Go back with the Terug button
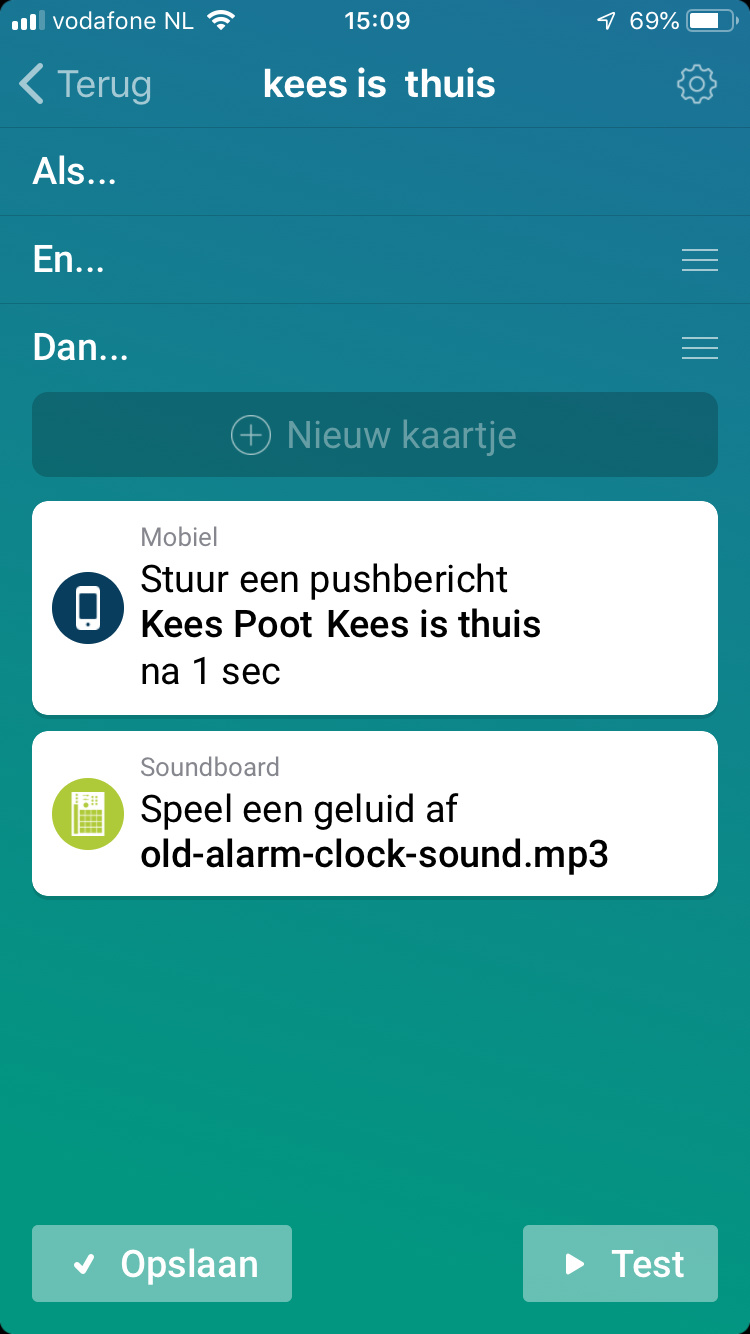This screenshot has height=1334, width=750. pyautogui.click(x=86, y=85)
